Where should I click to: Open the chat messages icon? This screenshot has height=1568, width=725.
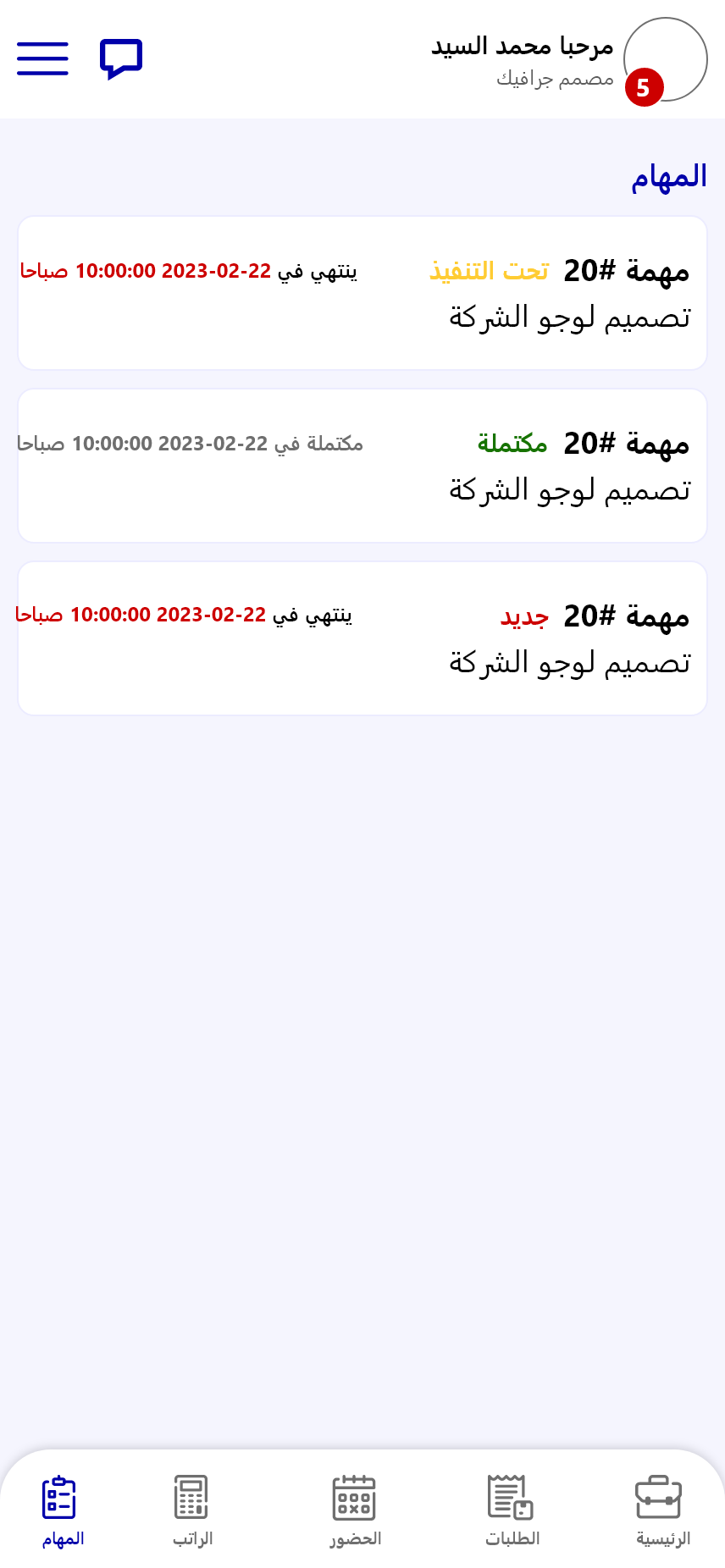121,58
